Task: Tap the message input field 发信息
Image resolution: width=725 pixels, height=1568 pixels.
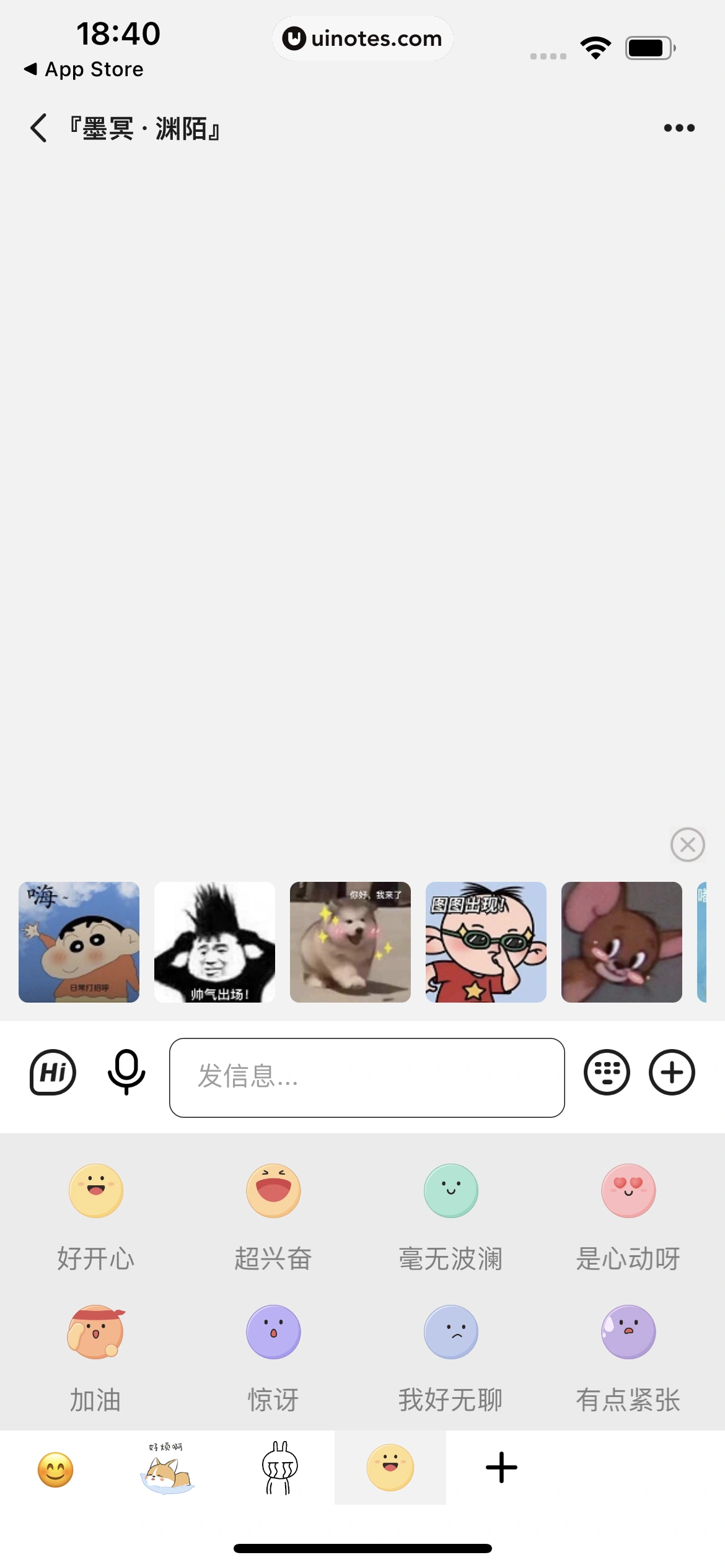Action: 367,1079
